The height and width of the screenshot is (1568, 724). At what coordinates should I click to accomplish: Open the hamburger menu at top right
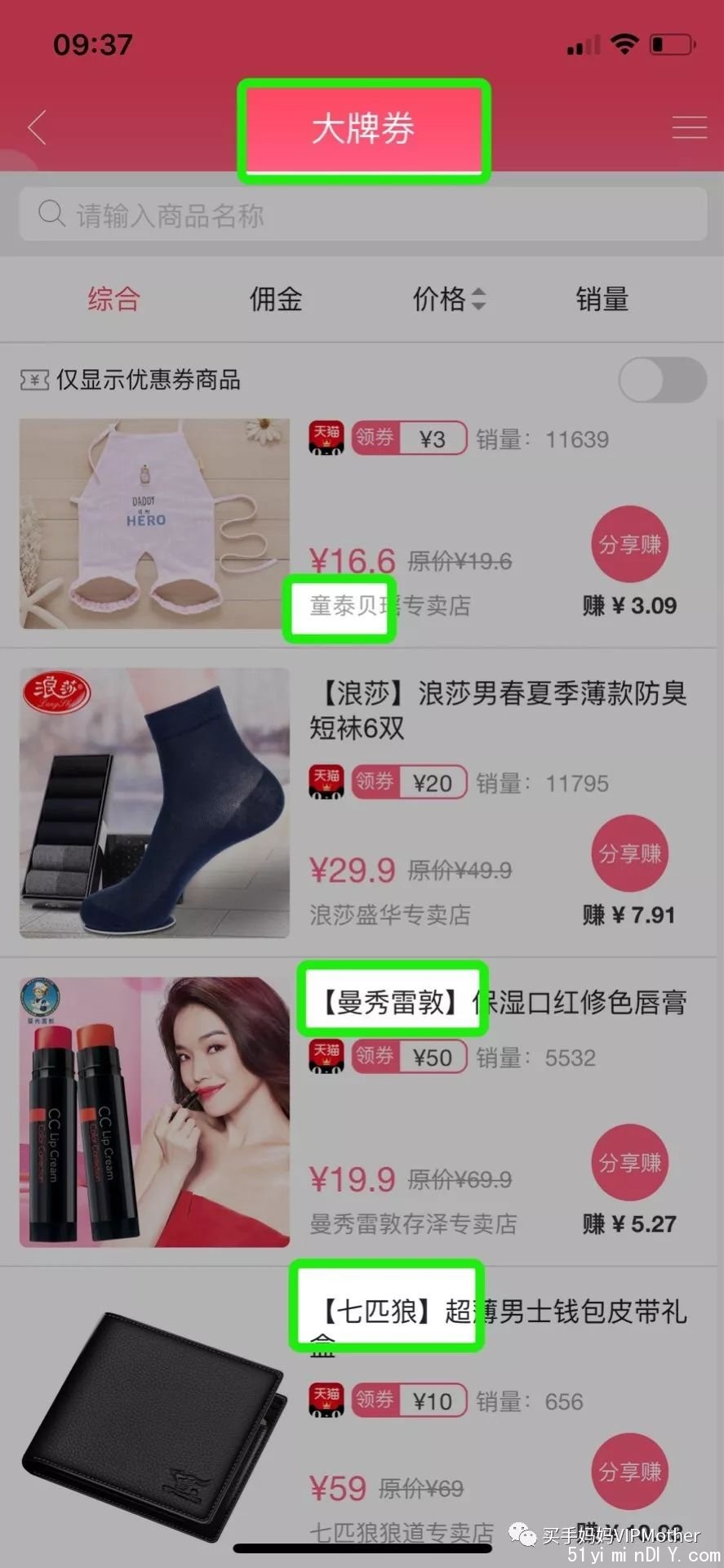[x=689, y=128]
